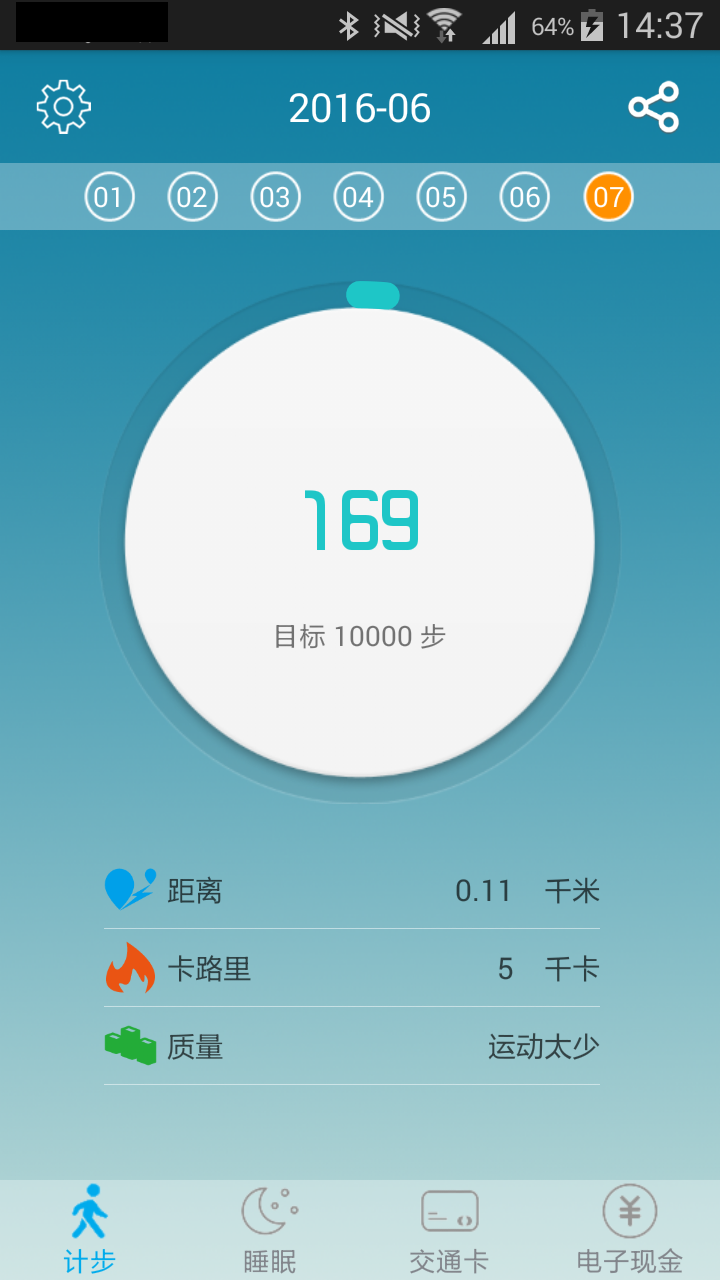Screen dimensions: 720x1280
Task: Select day 03 in date strip
Action: [x=275, y=197]
